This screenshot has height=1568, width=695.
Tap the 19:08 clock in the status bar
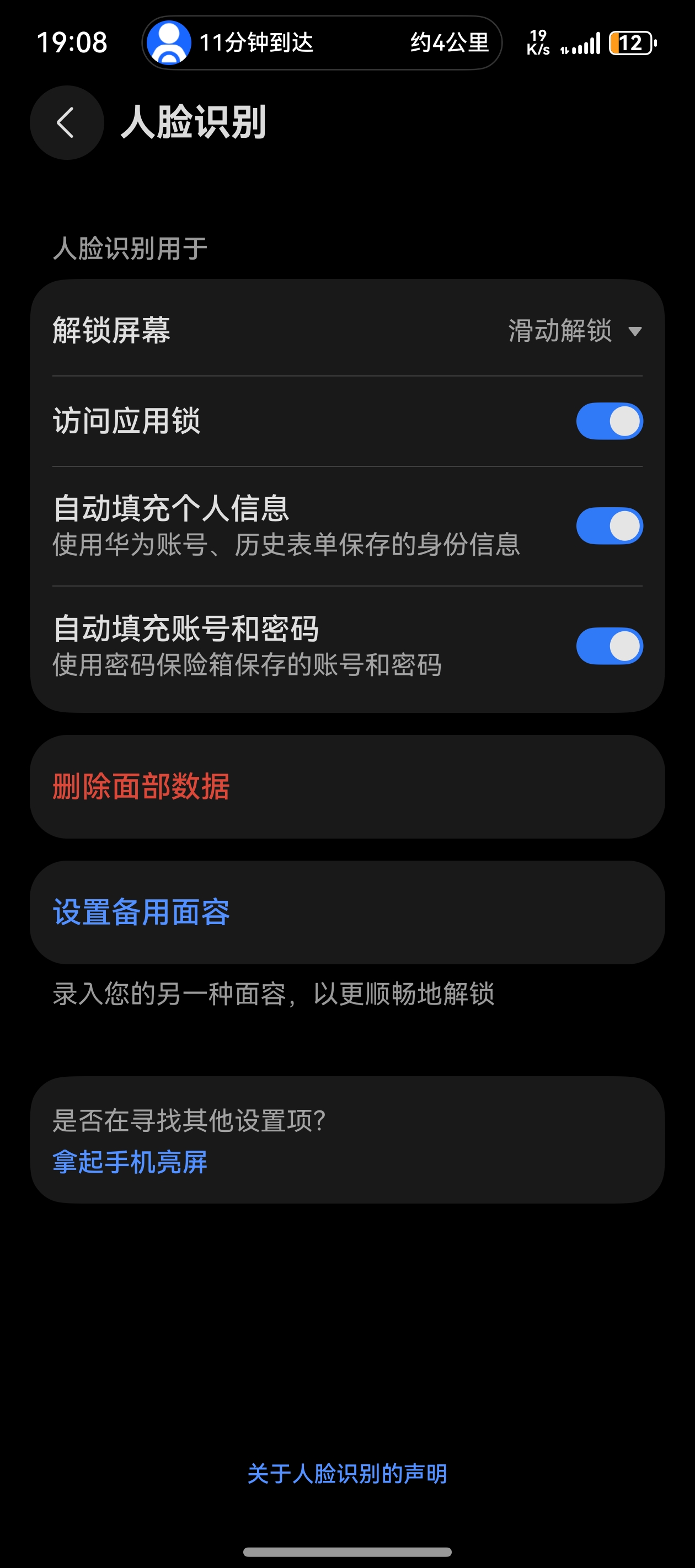[71, 43]
